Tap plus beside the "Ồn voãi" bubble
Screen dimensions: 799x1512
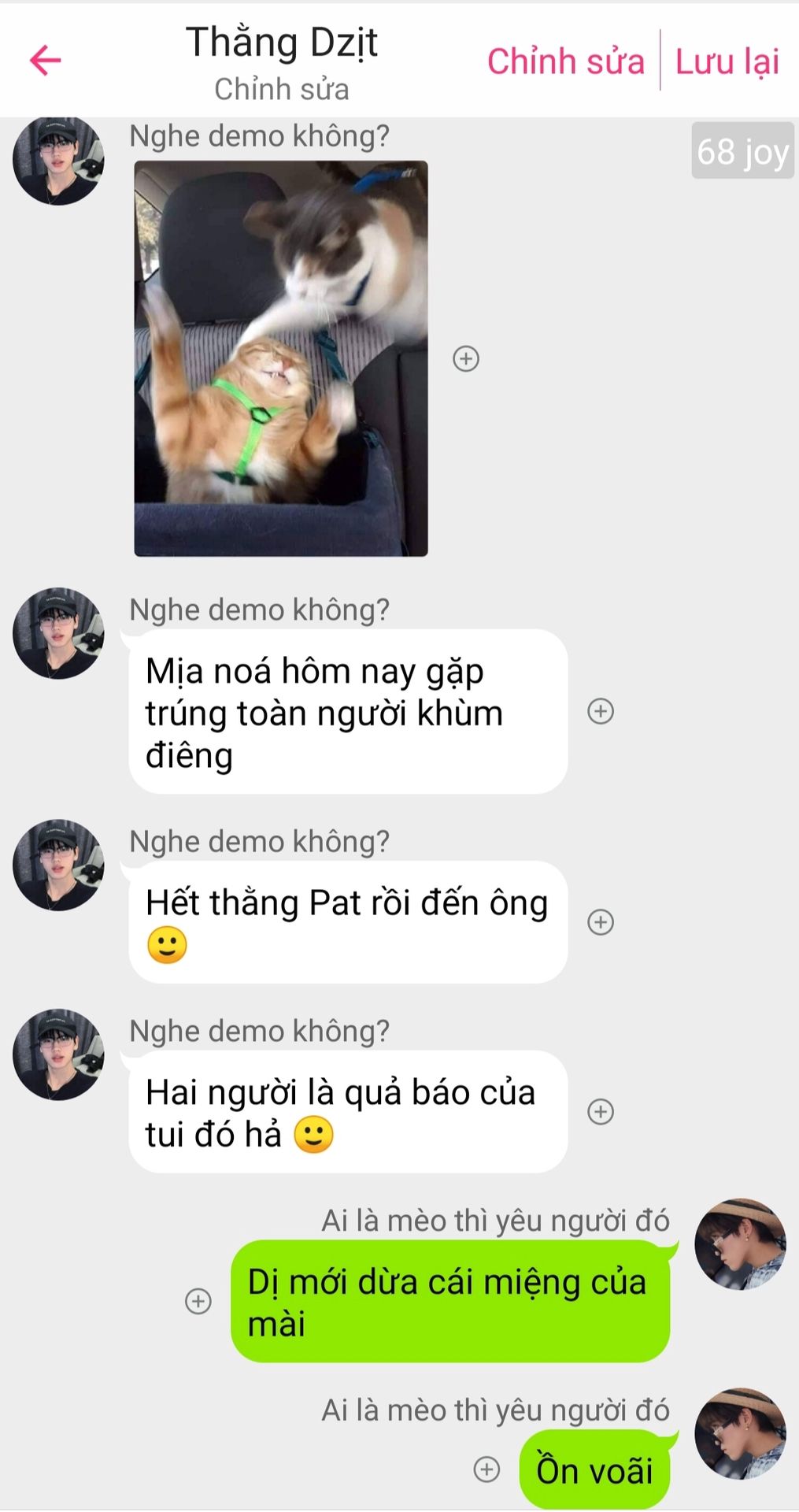[486, 1469]
